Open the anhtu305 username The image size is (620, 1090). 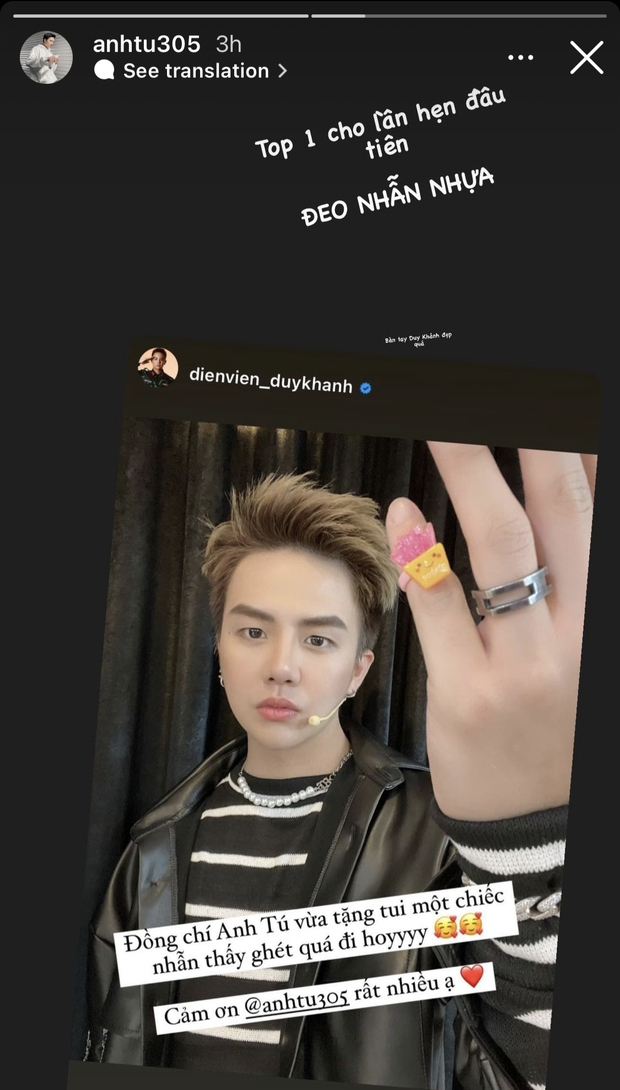(x=146, y=44)
